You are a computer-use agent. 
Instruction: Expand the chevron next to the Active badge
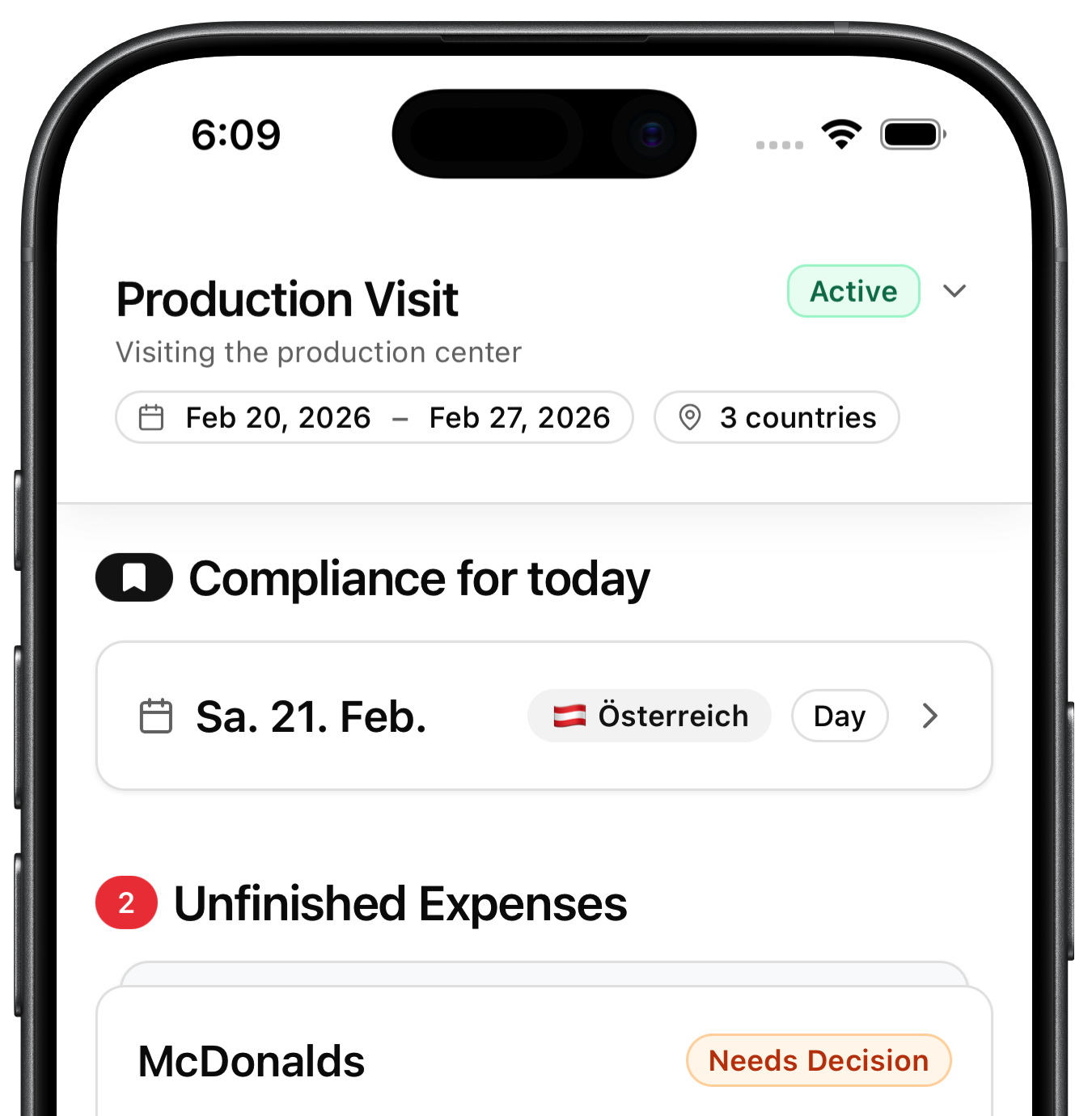(x=955, y=291)
